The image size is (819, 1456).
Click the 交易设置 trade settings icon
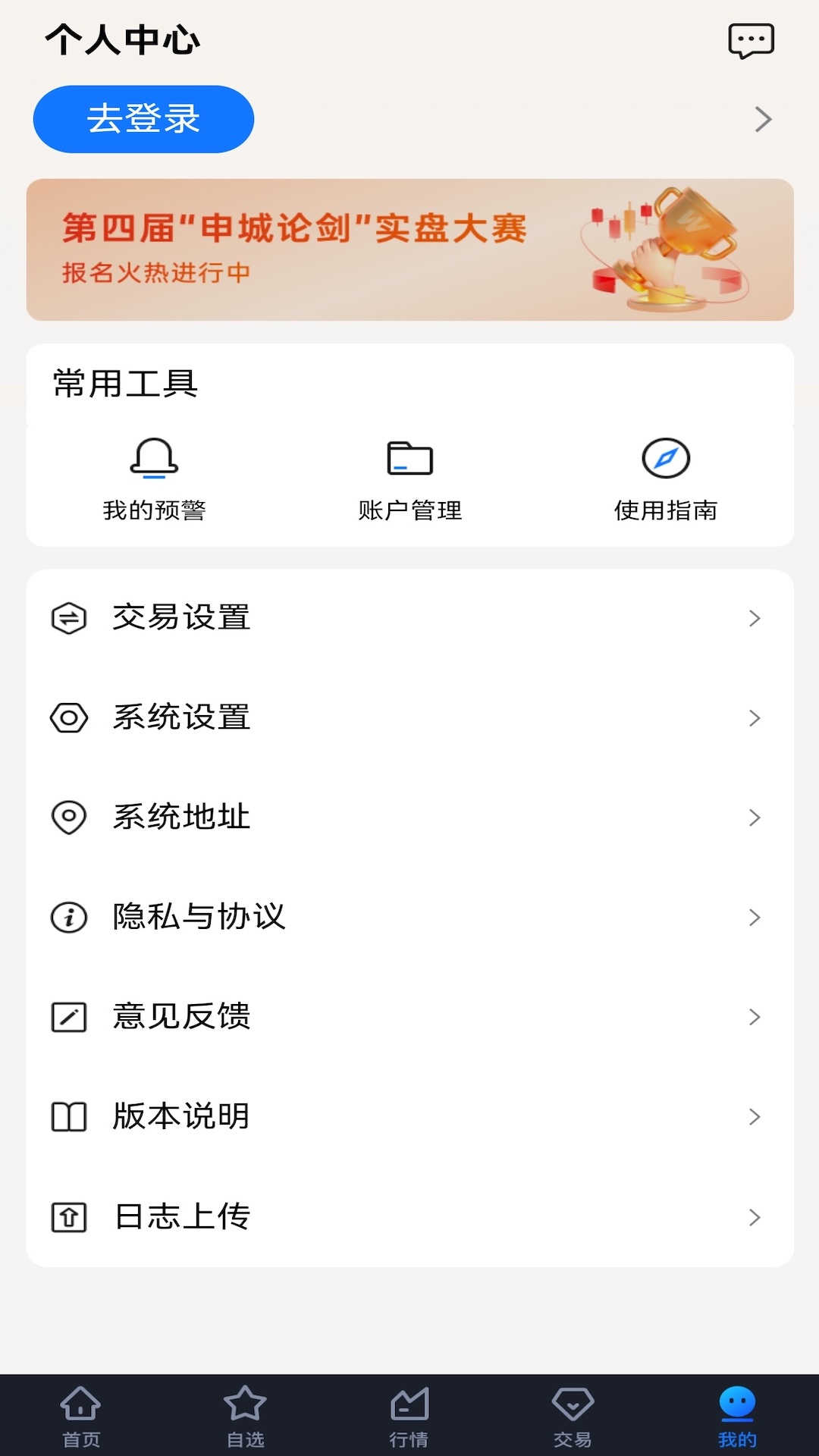(x=68, y=618)
